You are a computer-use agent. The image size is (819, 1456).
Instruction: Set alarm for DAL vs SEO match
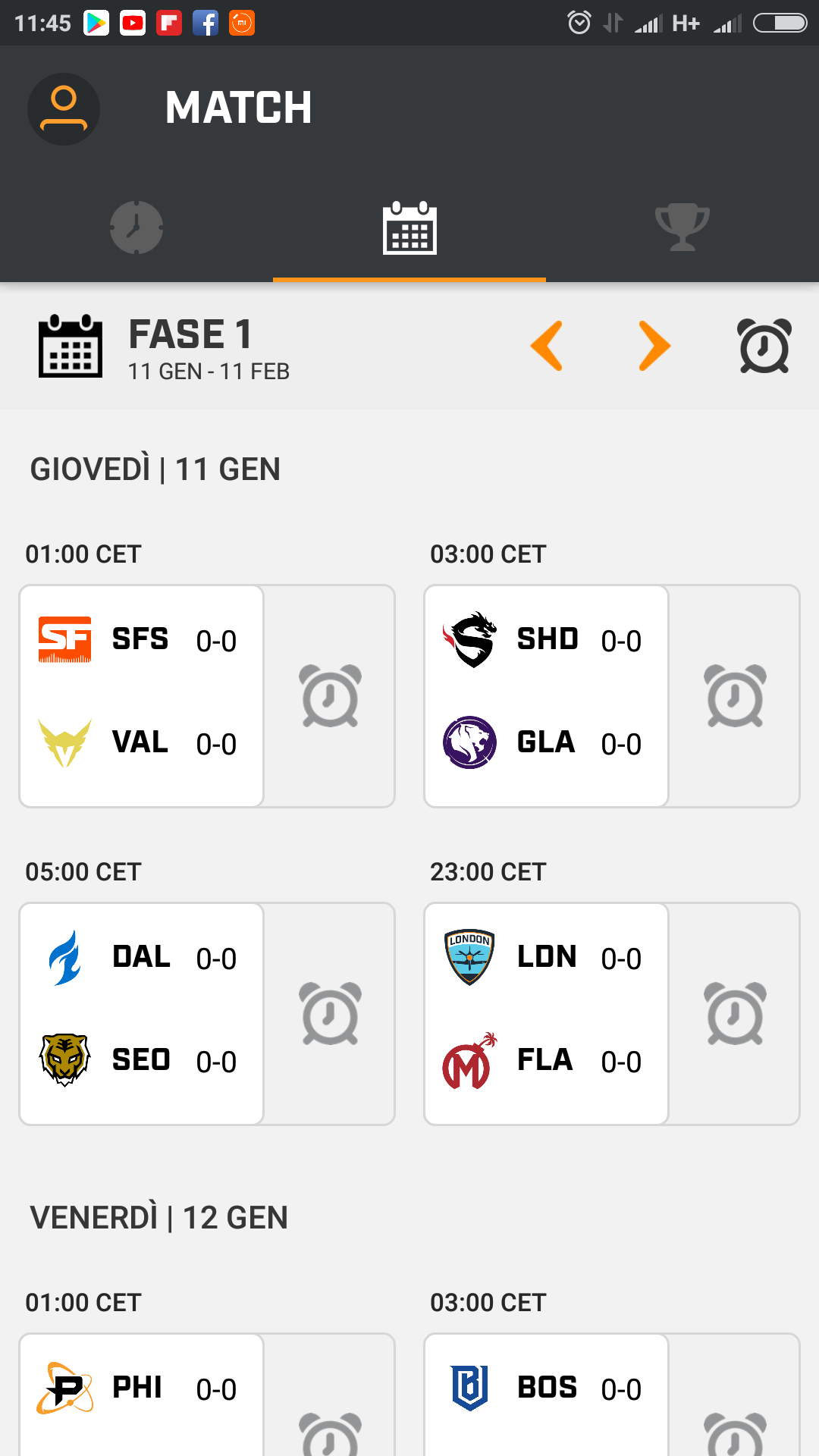pos(330,1014)
